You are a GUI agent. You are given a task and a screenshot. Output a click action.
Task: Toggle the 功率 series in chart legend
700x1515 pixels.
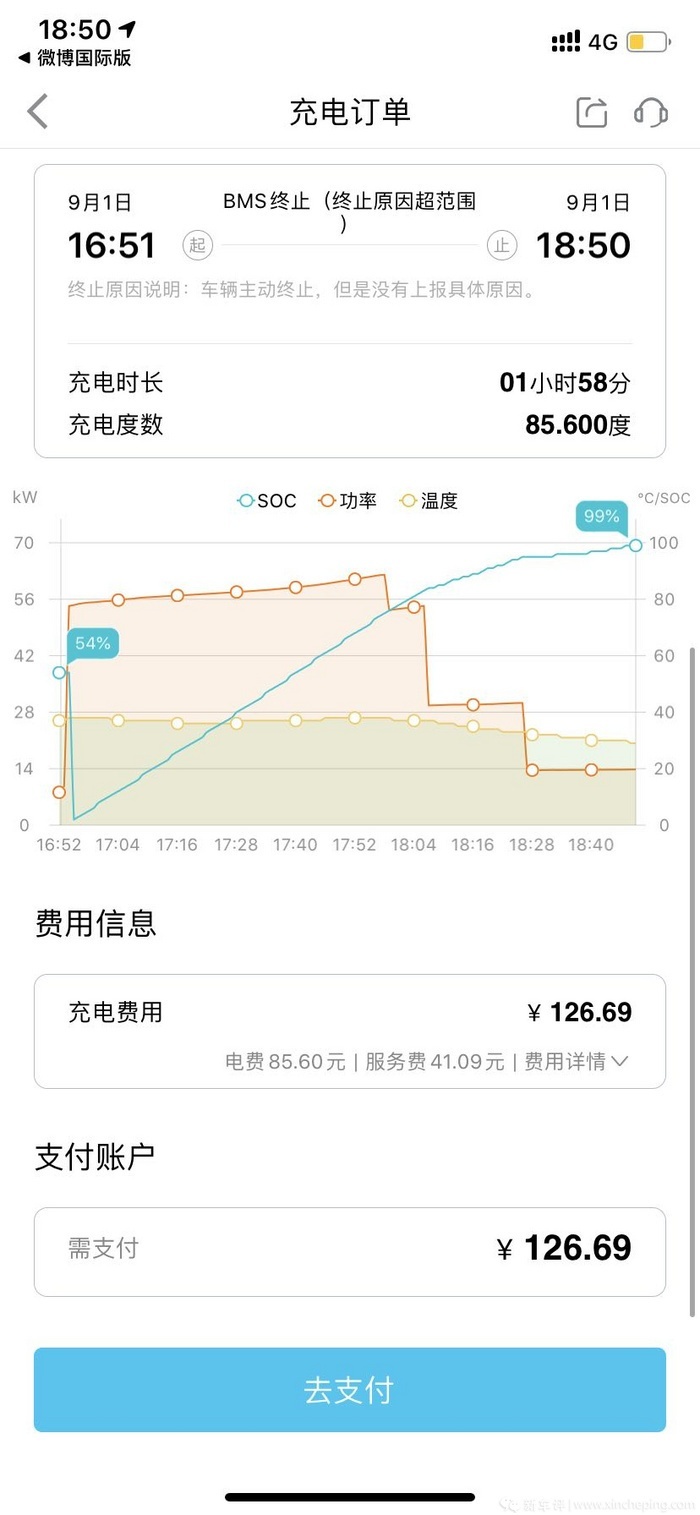click(x=347, y=501)
